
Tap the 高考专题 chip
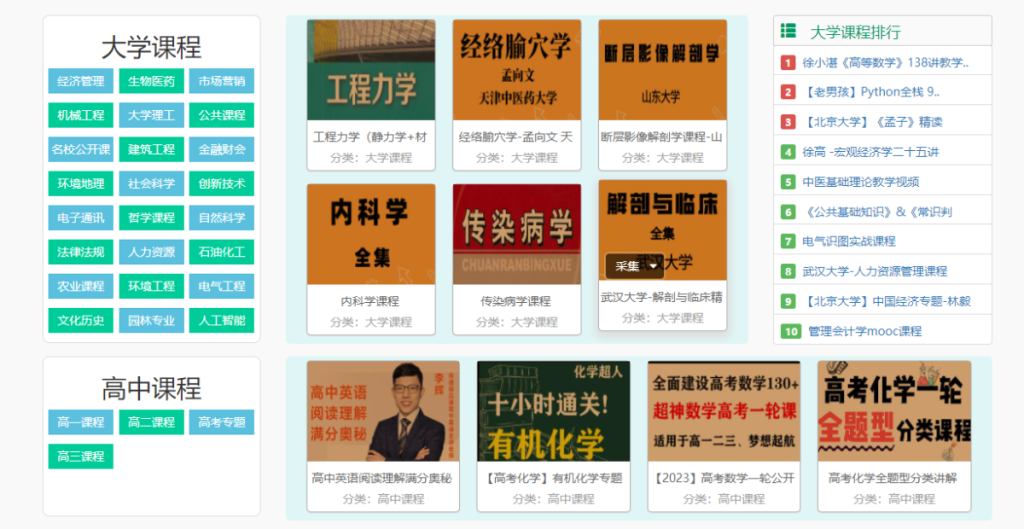[221, 422]
